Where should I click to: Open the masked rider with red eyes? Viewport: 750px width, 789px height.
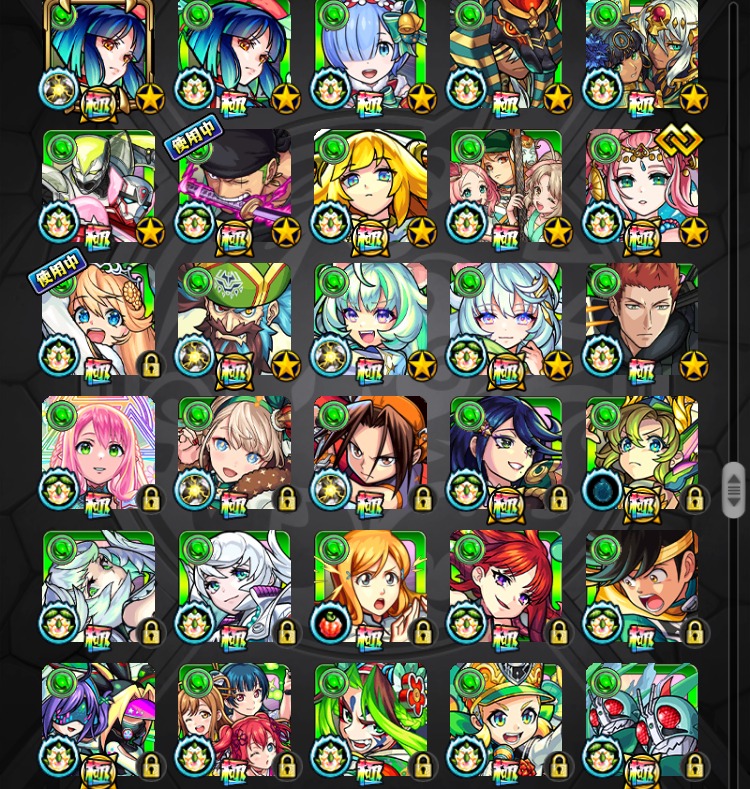click(642, 720)
